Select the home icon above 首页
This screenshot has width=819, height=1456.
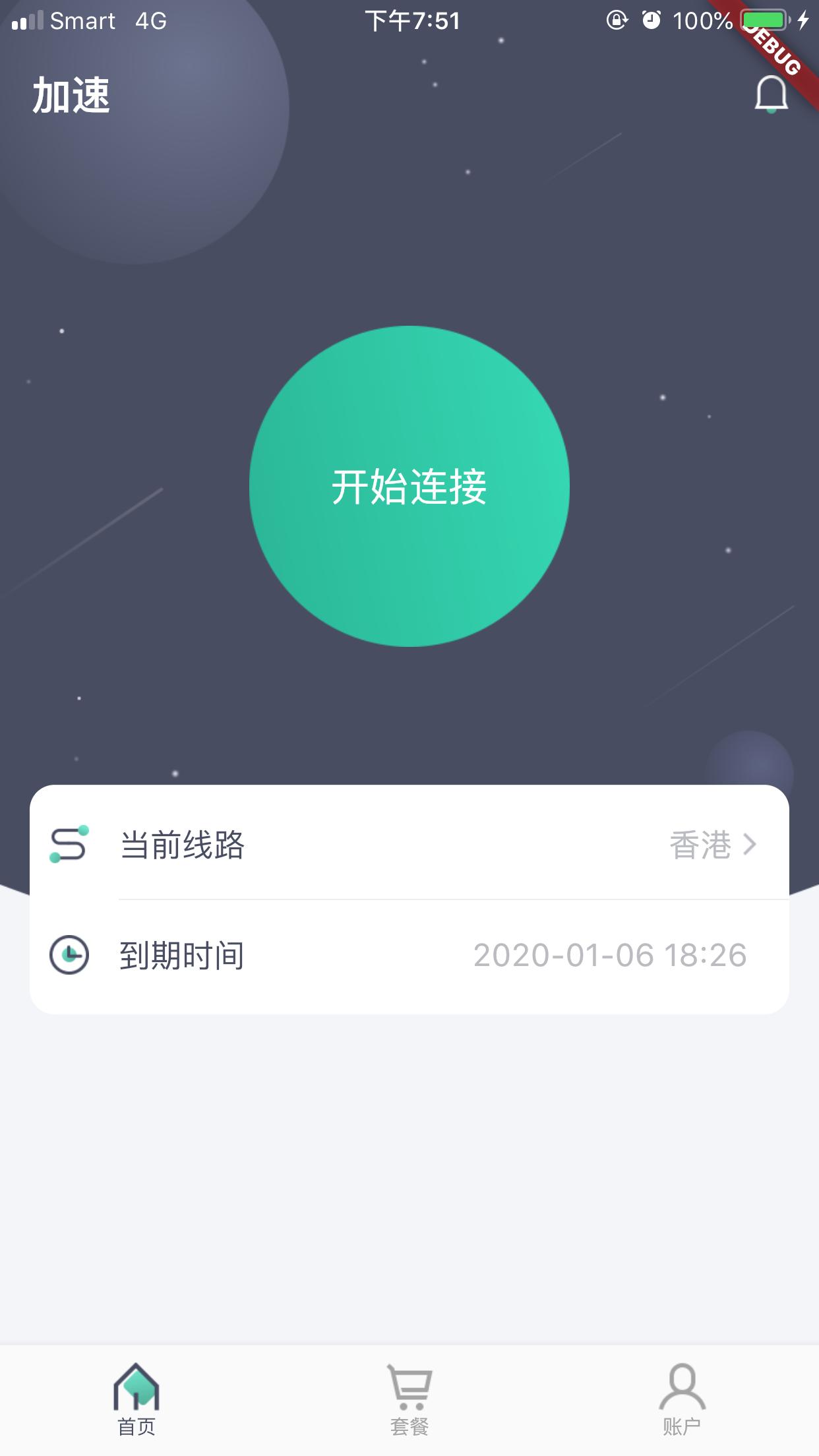[x=136, y=1386]
